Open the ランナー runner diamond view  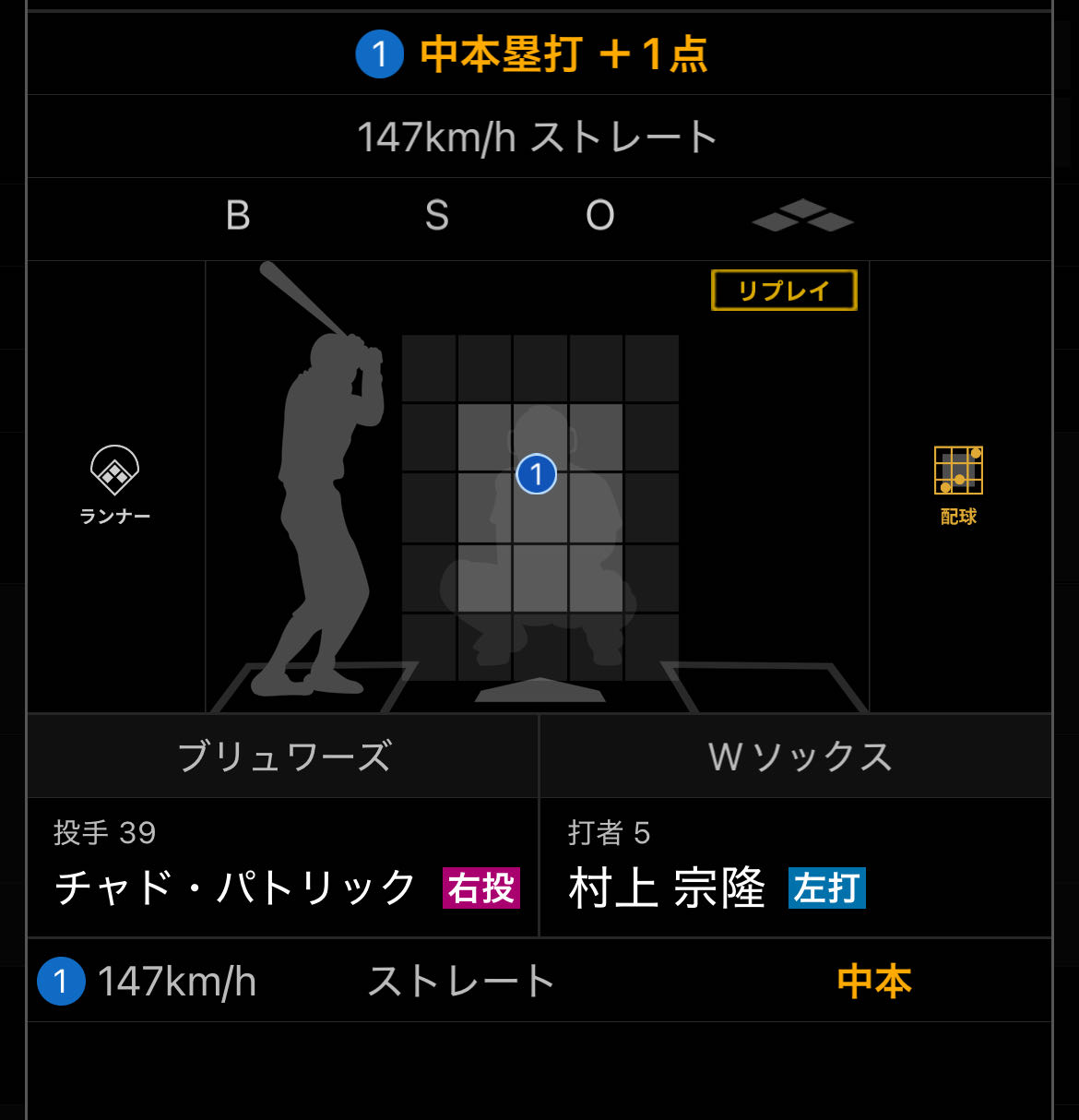pyautogui.click(x=114, y=484)
